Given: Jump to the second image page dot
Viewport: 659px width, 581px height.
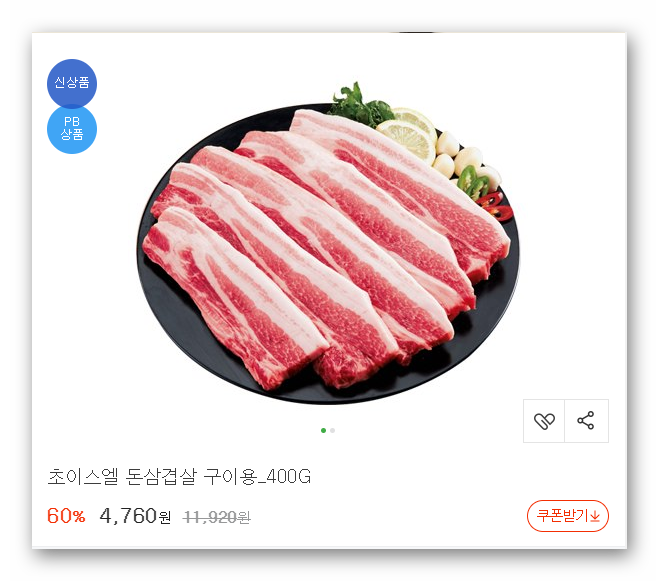Looking at the screenshot, I should pos(333,430).
